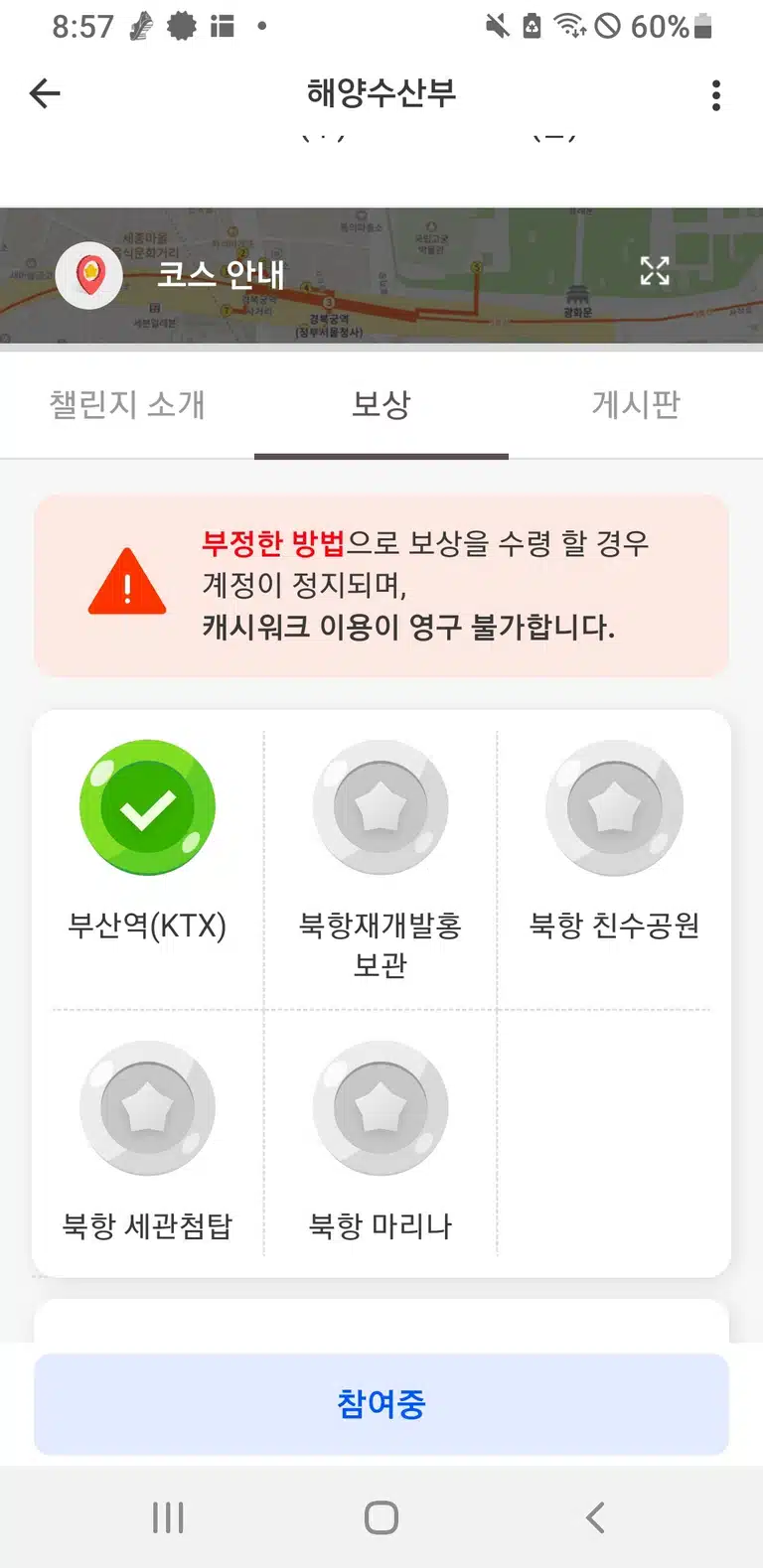The height and width of the screenshot is (1568, 763).
Task: Tap the 북항 세관첨탑 reward coin
Action: (147, 1107)
